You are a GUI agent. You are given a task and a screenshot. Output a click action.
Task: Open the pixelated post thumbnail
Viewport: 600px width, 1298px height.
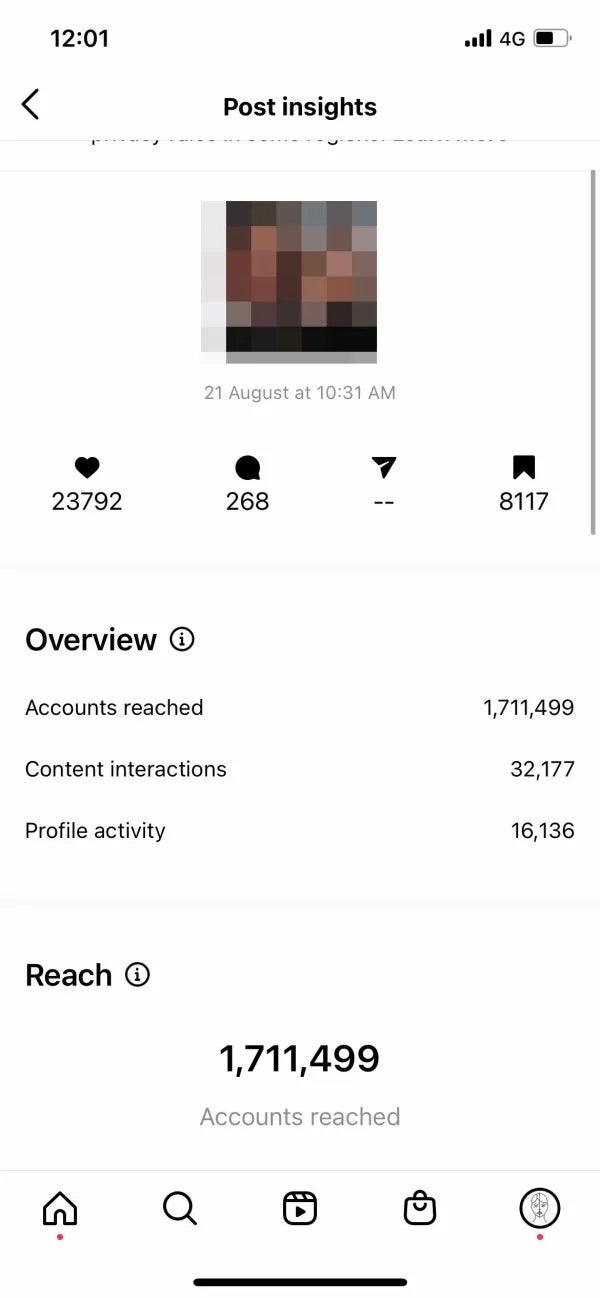point(289,282)
